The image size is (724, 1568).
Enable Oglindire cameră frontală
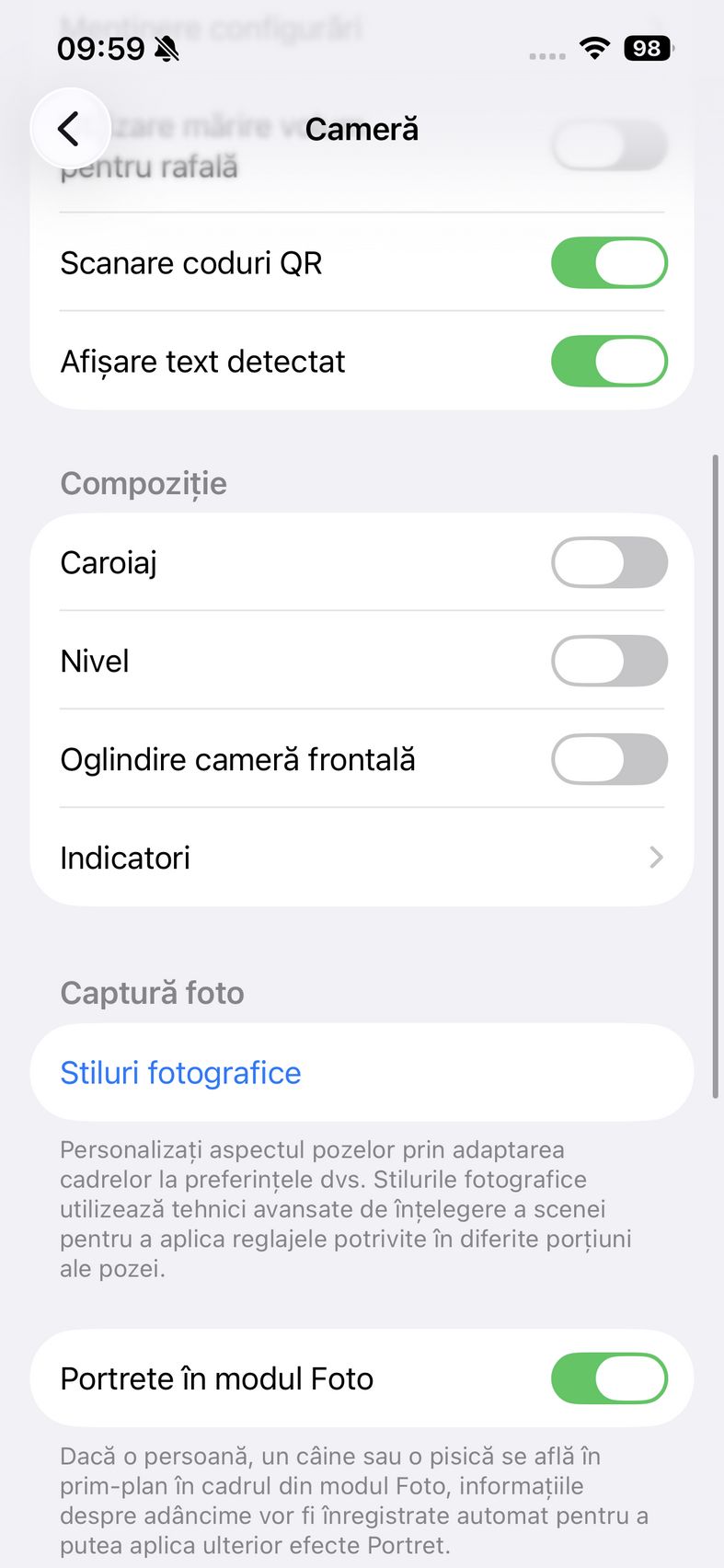(608, 759)
